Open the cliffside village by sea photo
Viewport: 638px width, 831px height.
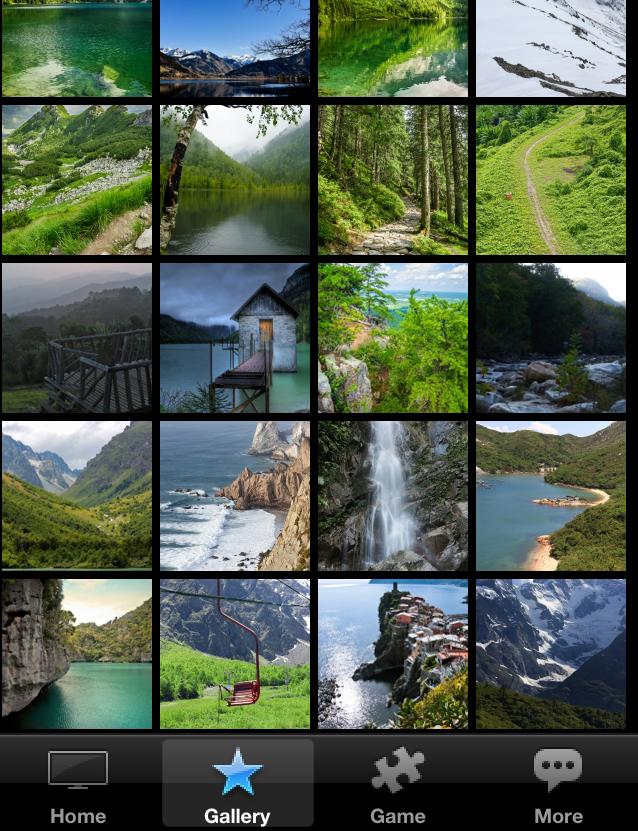click(393, 654)
